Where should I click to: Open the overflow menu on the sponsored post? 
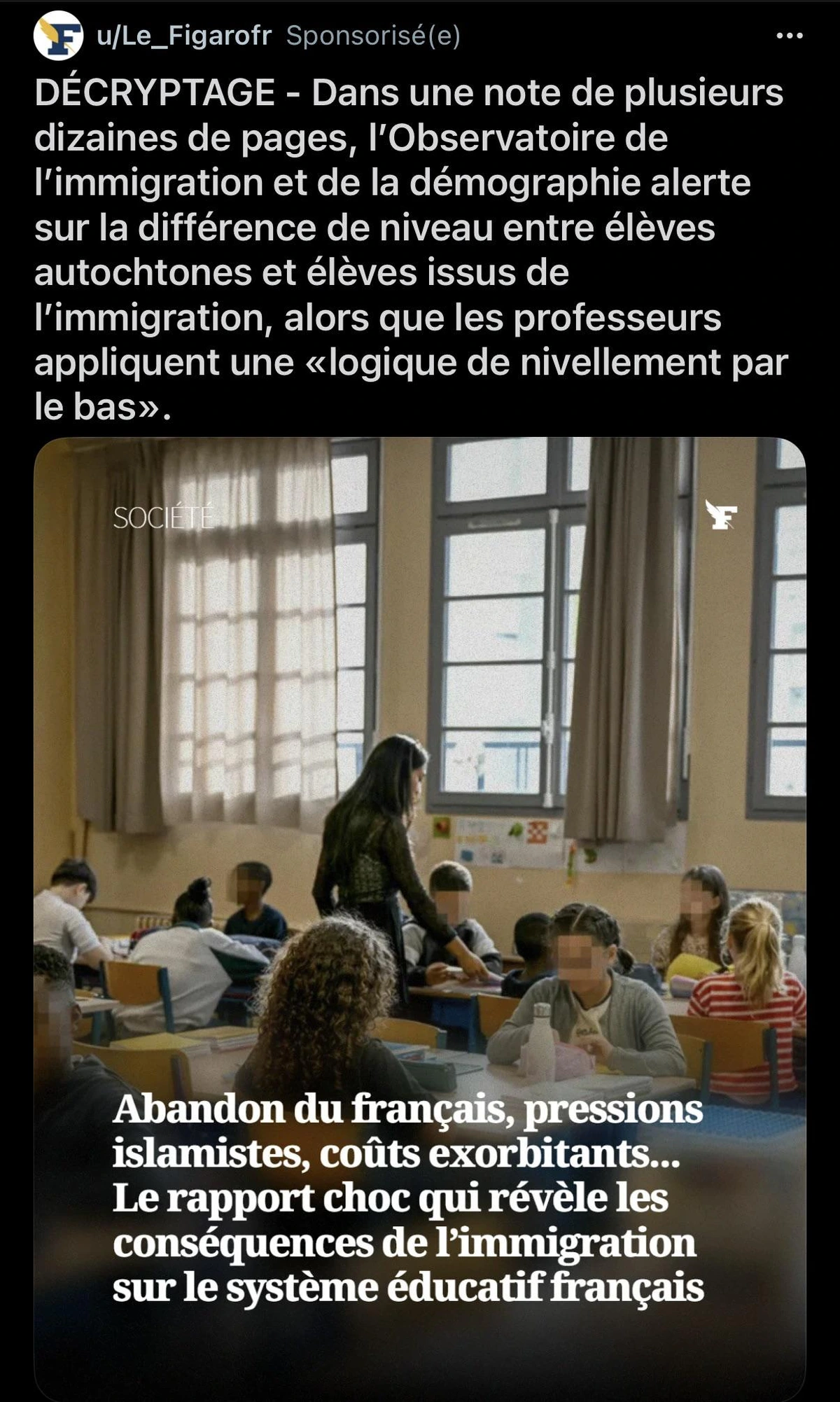(x=790, y=36)
